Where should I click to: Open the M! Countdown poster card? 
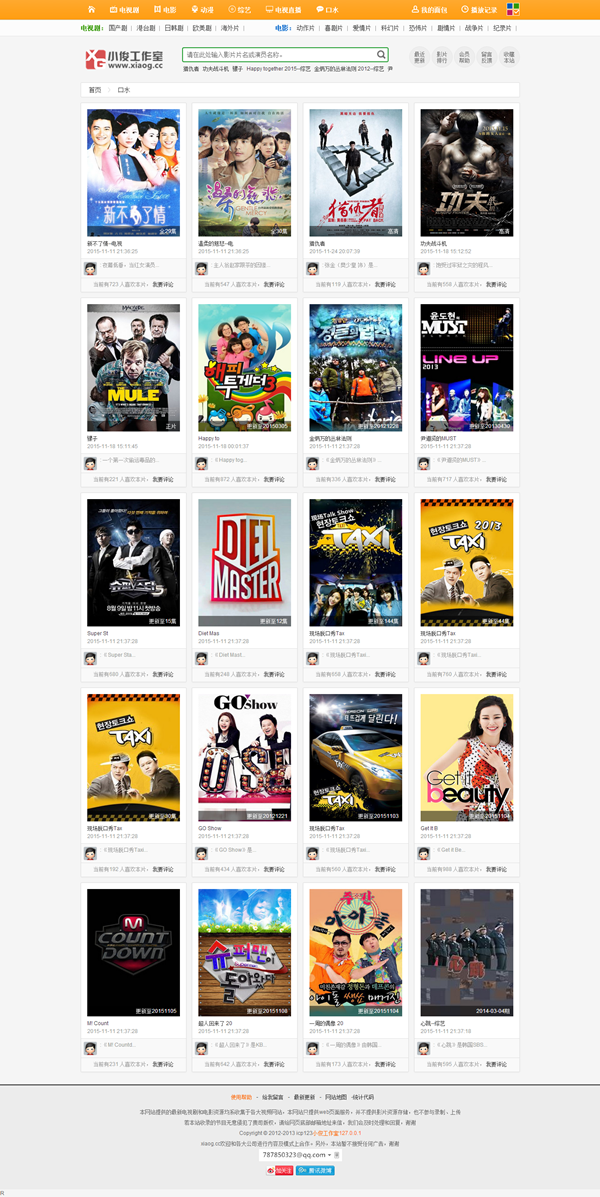pos(134,952)
